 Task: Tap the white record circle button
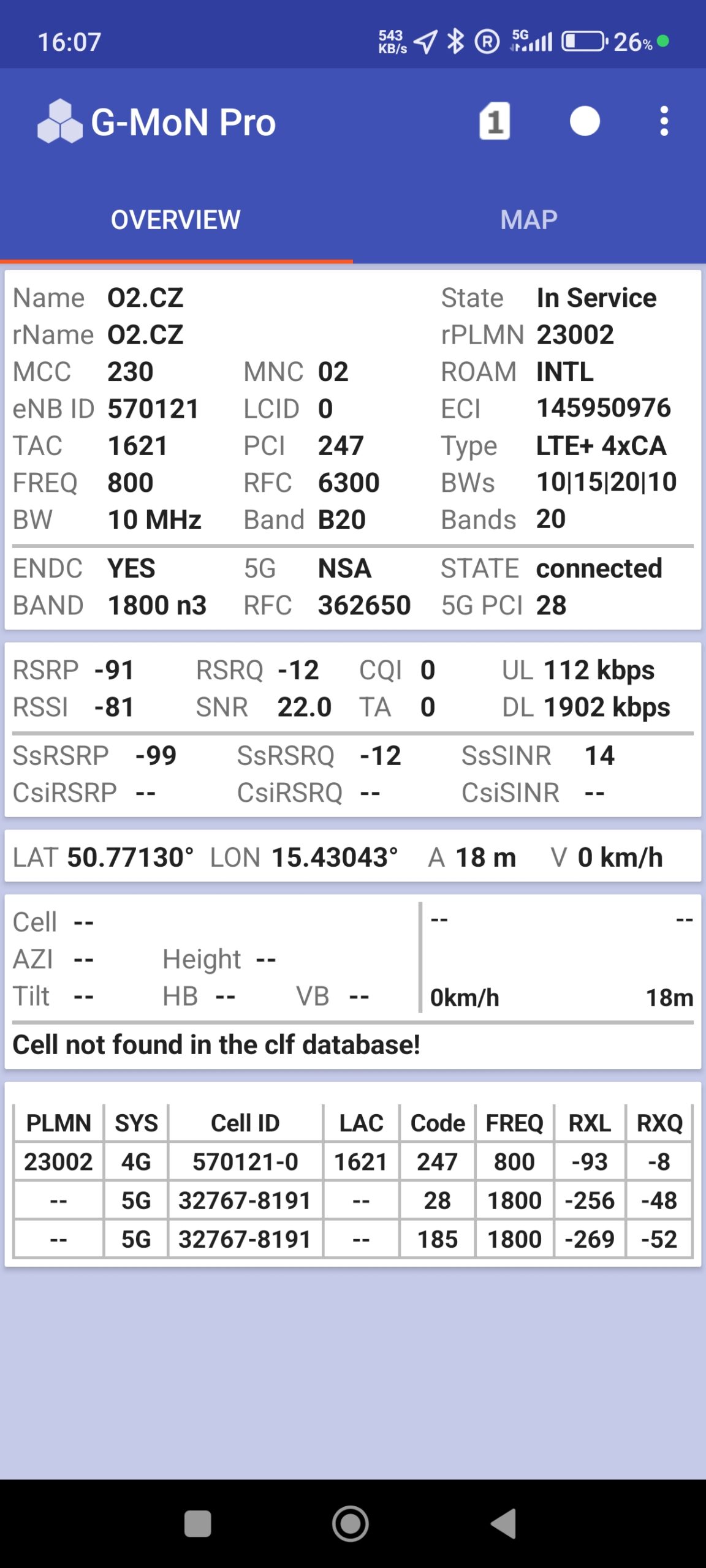[585, 121]
